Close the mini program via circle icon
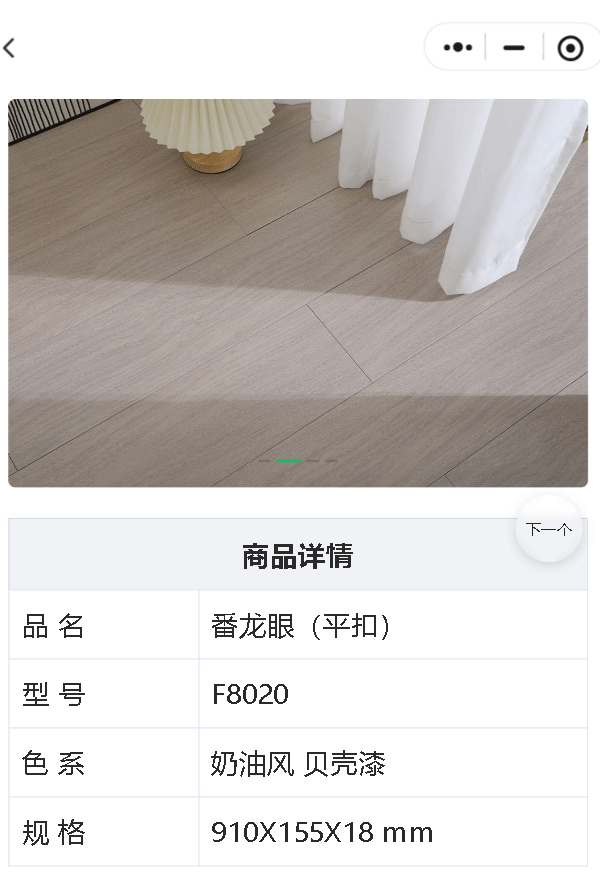 [x=570, y=47]
